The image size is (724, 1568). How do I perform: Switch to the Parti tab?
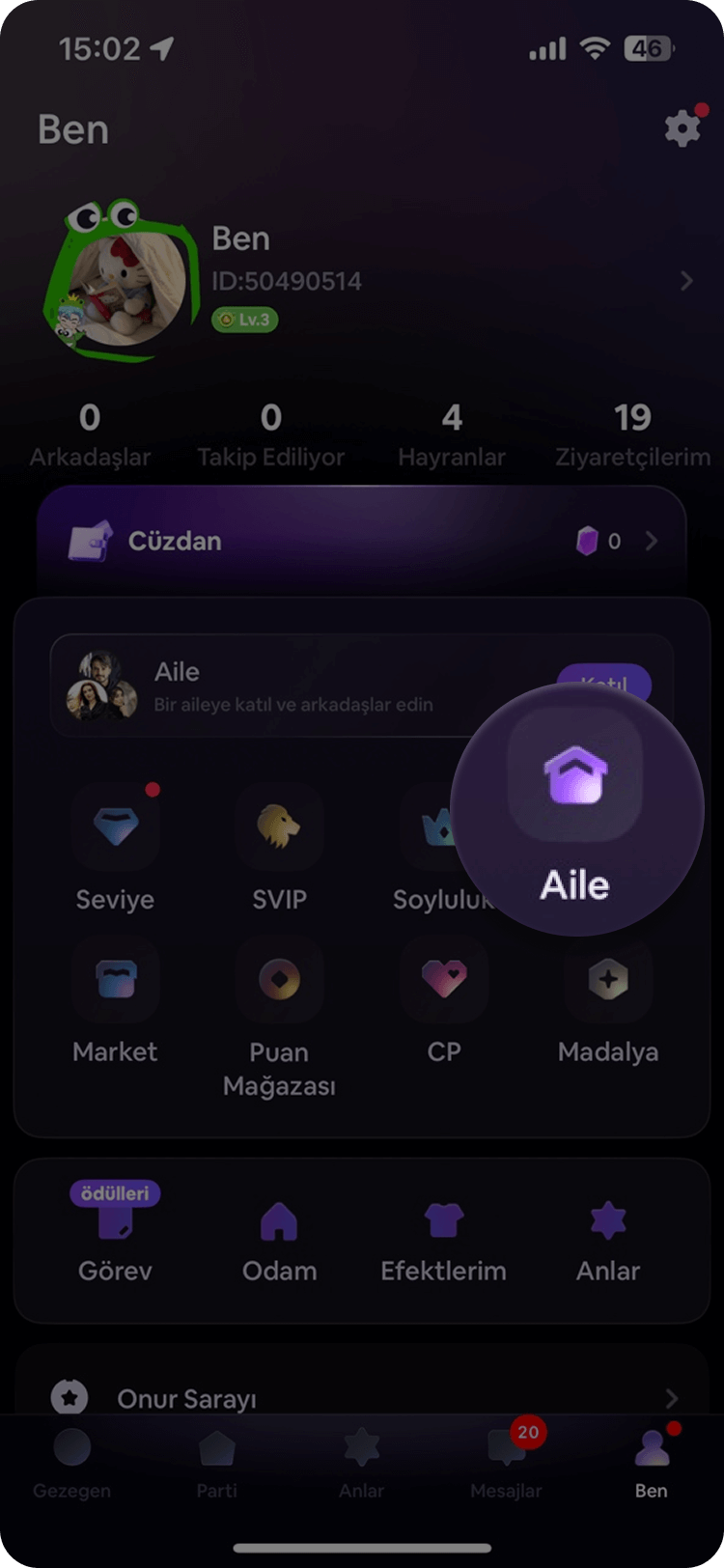(216, 1464)
